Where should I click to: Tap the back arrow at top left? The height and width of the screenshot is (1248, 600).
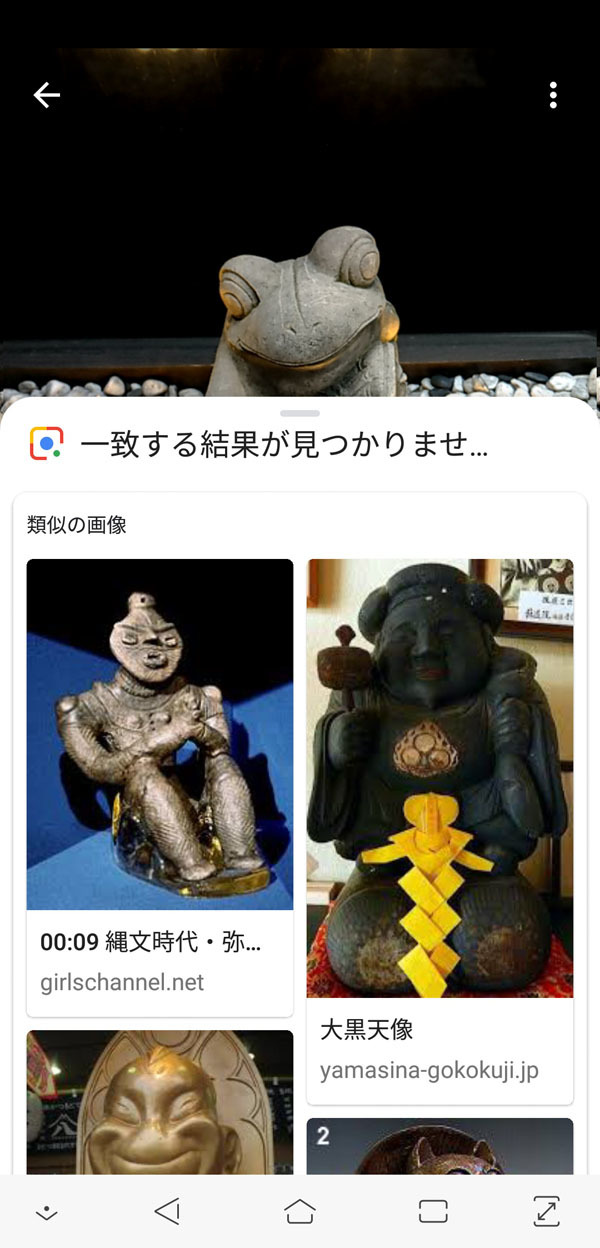(46, 95)
